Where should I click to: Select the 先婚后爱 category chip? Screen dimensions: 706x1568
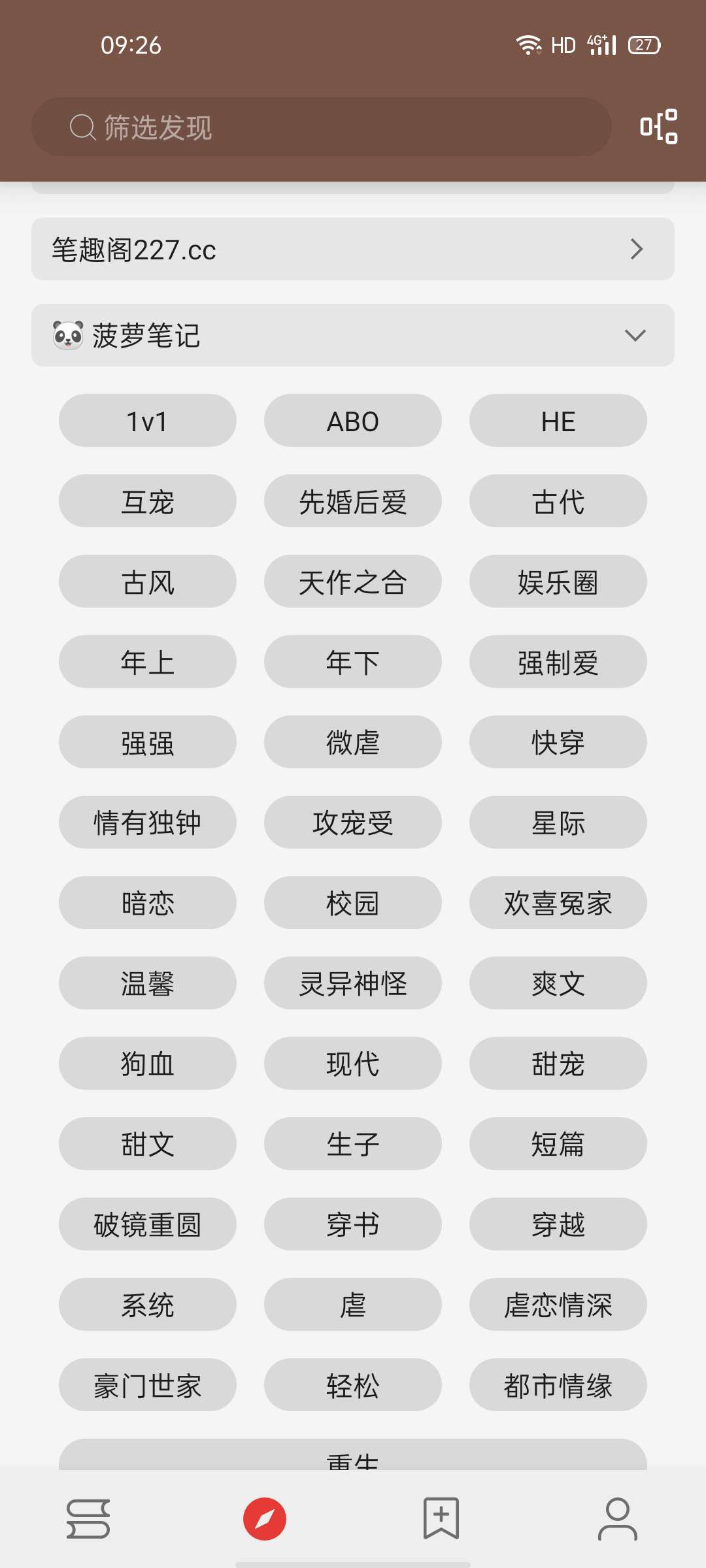(x=353, y=501)
